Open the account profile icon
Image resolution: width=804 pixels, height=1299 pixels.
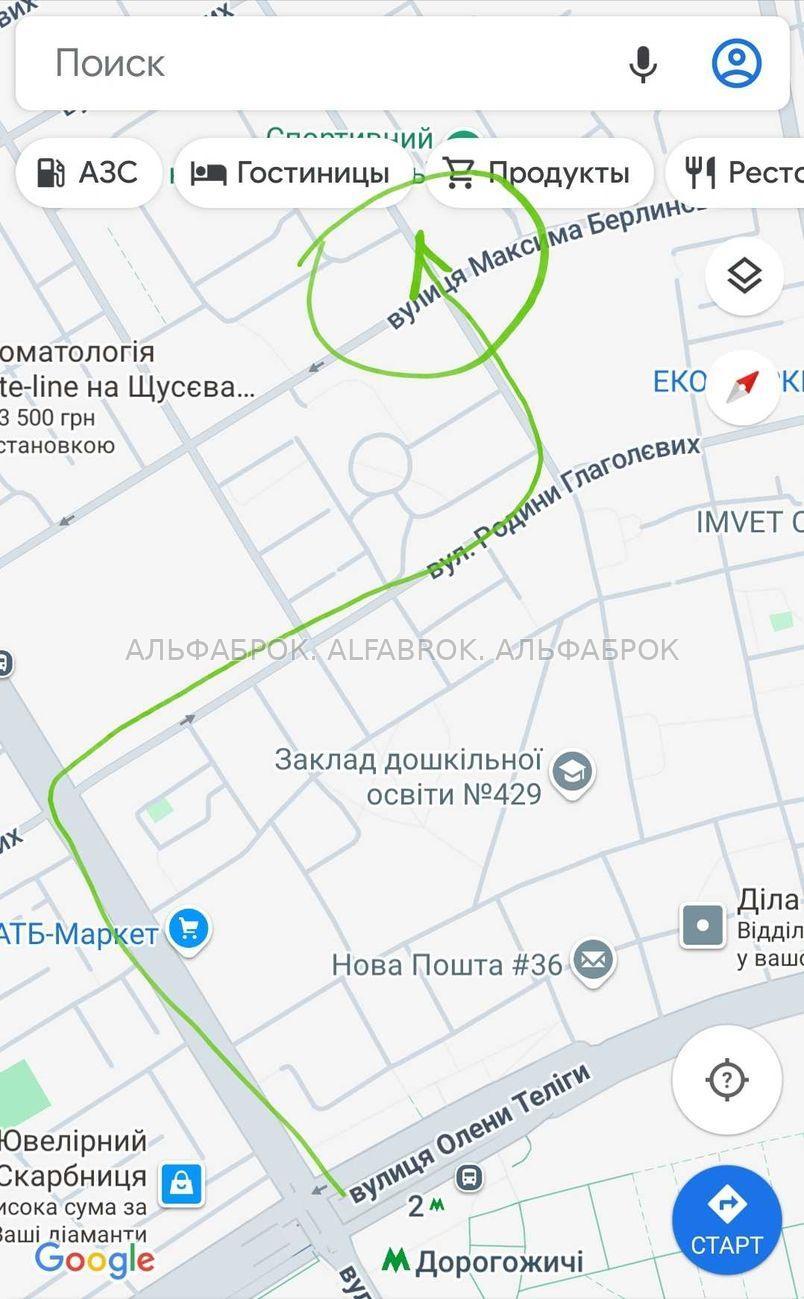point(737,63)
